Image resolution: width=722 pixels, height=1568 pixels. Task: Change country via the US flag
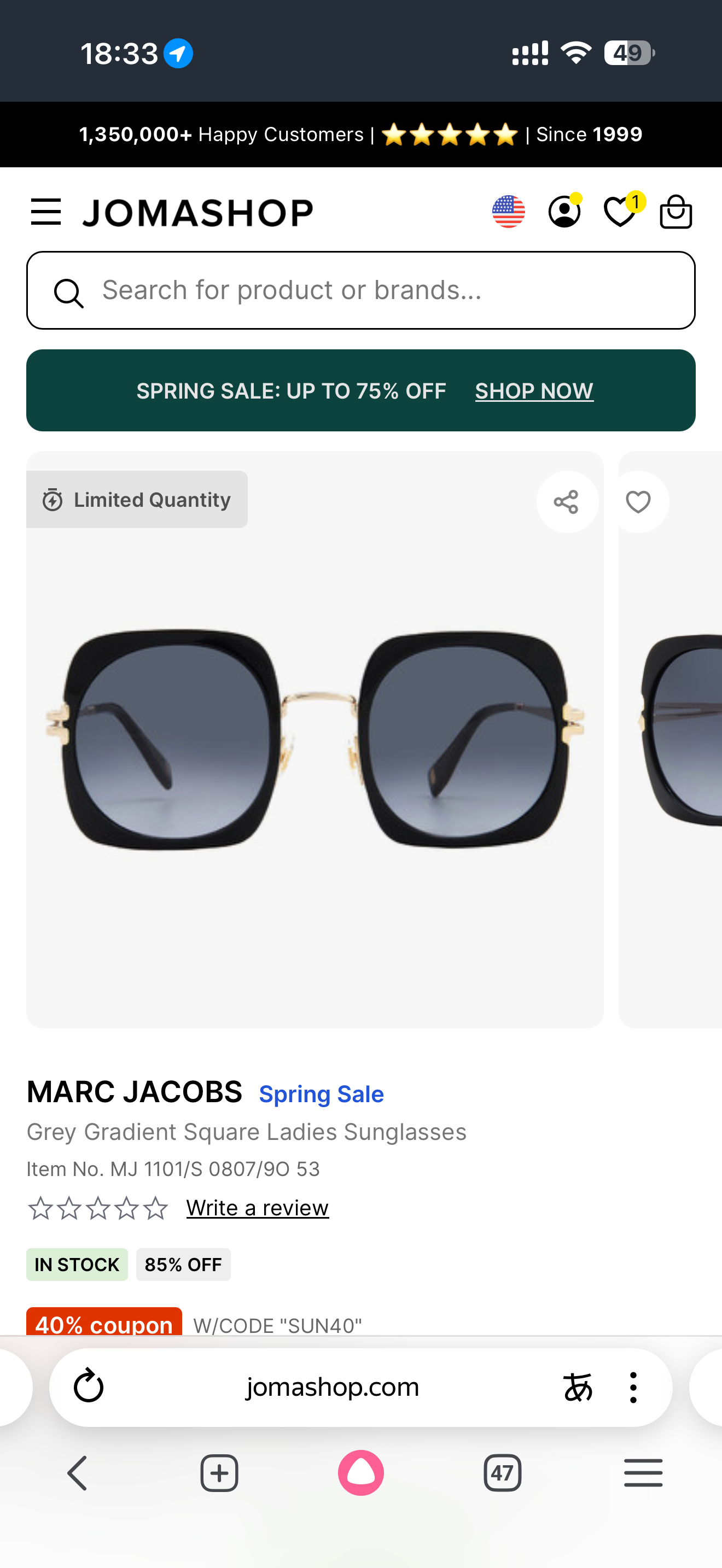pyautogui.click(x=508, y=212)
